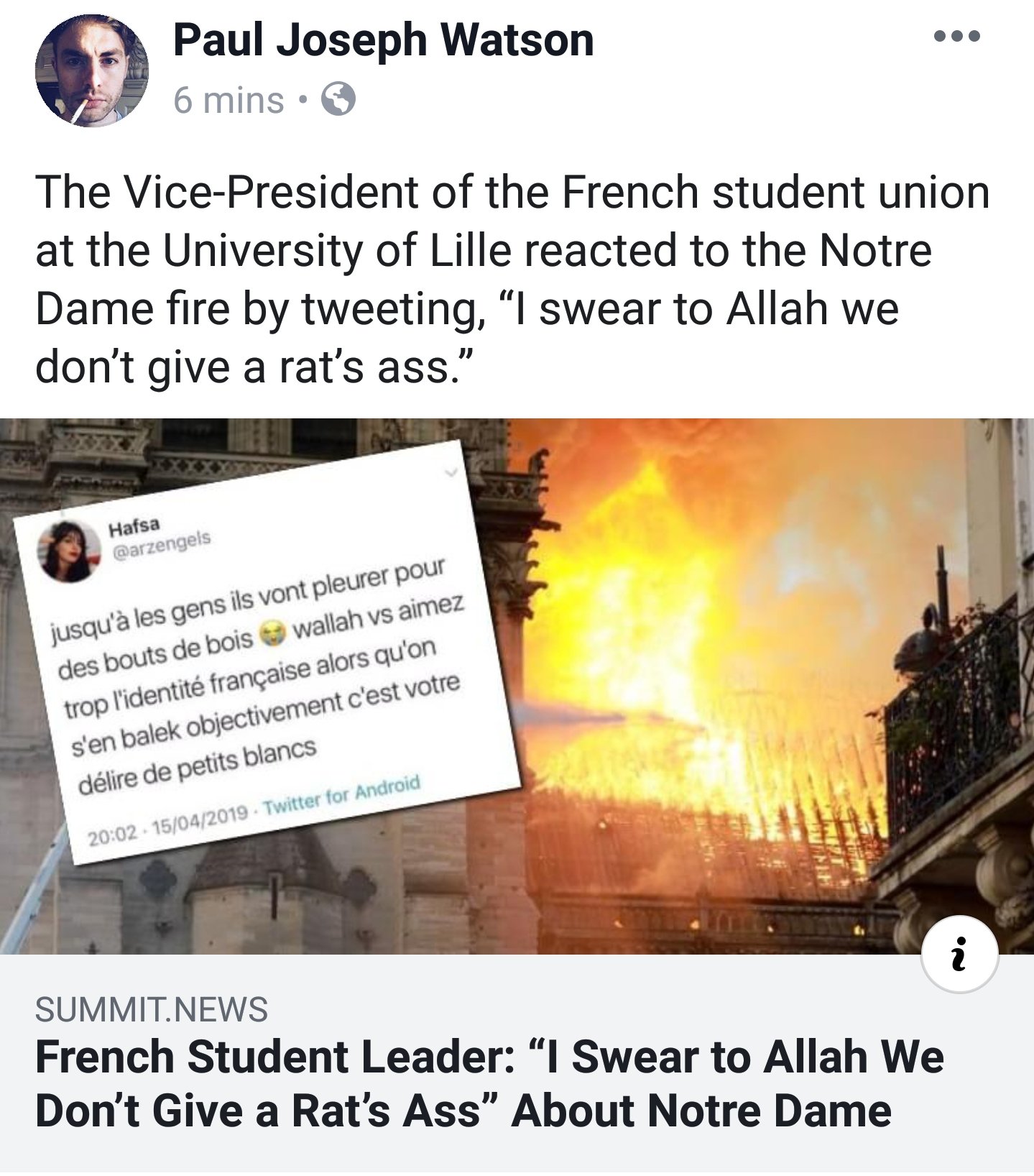
Task: Tap the Paul Joseph Watson name link
Action: pos(383,40)
